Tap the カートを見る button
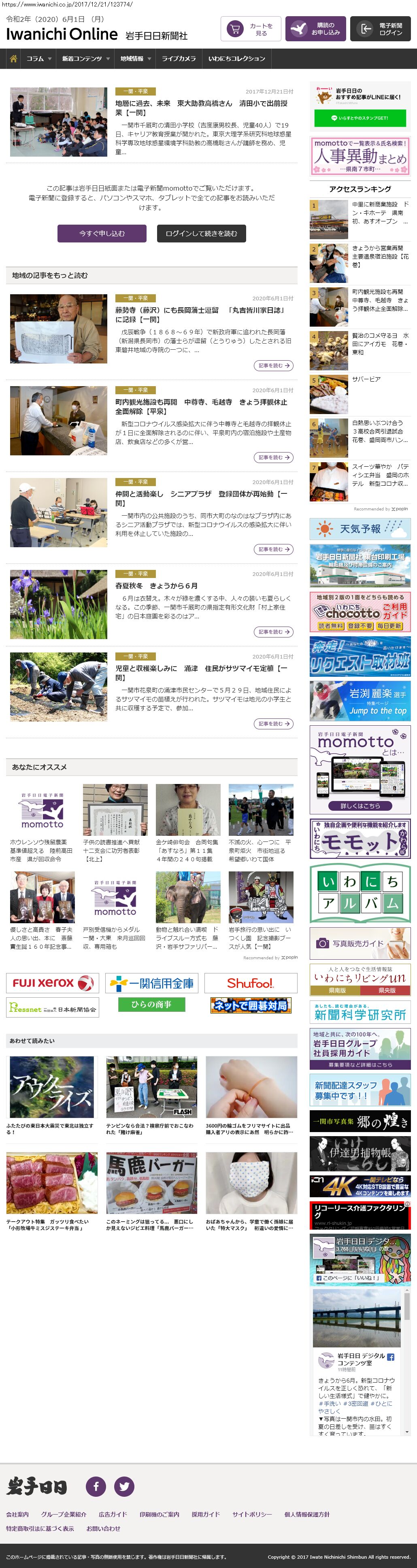This screenshot has height=1568, width=417. click(x=250, y=29)
